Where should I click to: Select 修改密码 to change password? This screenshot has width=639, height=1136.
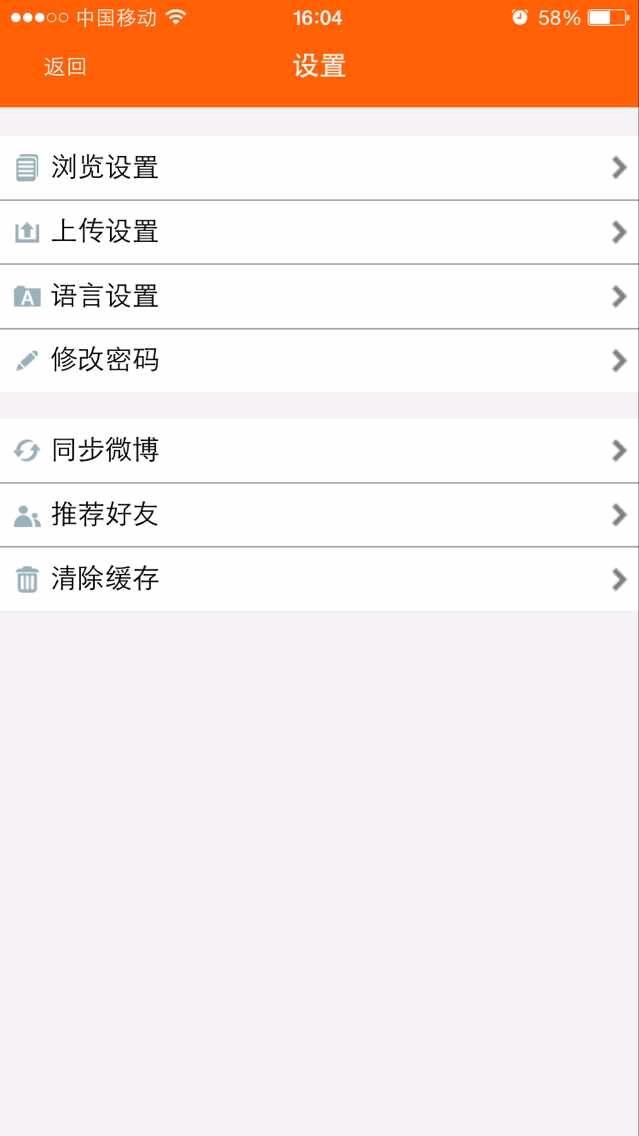point(320,360)
